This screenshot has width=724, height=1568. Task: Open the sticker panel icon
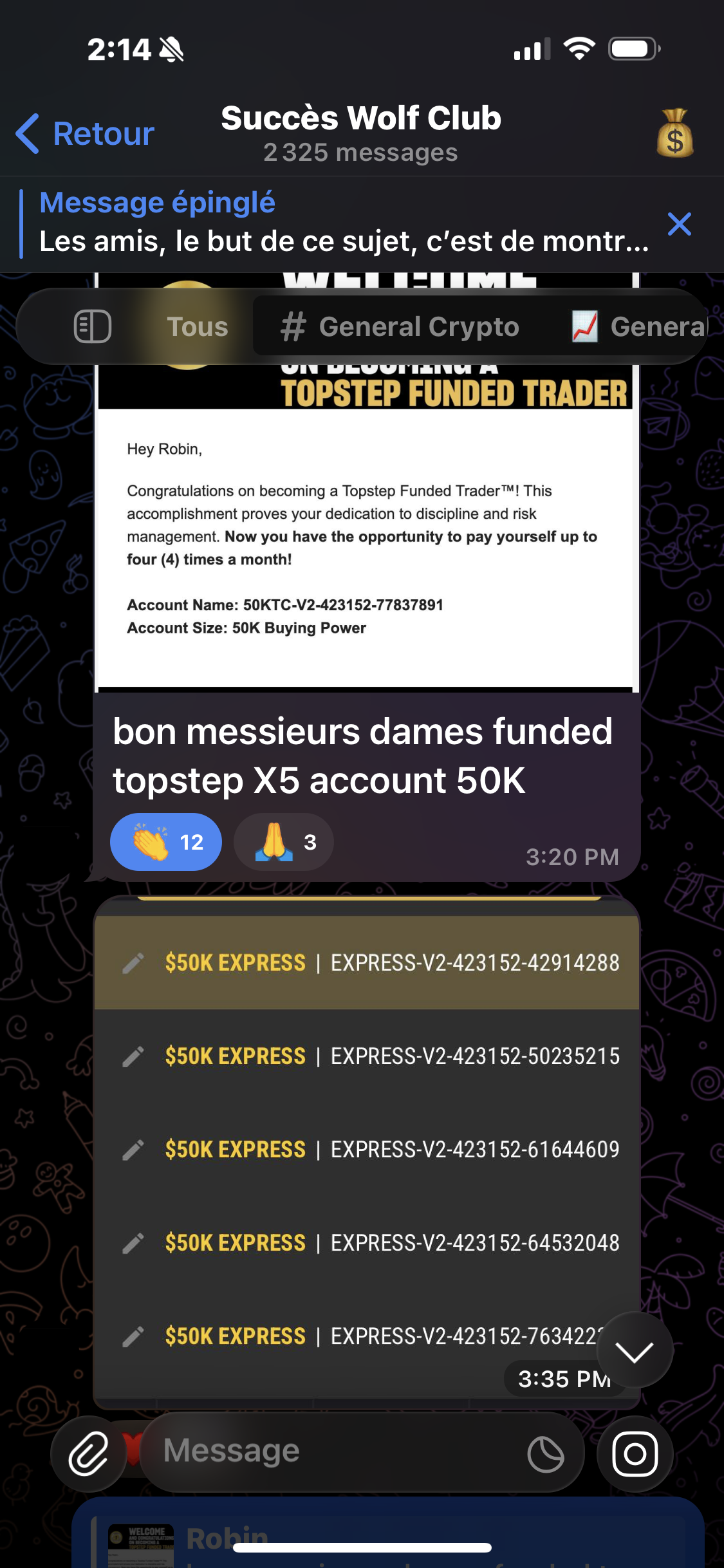[x=546, y=1453]
